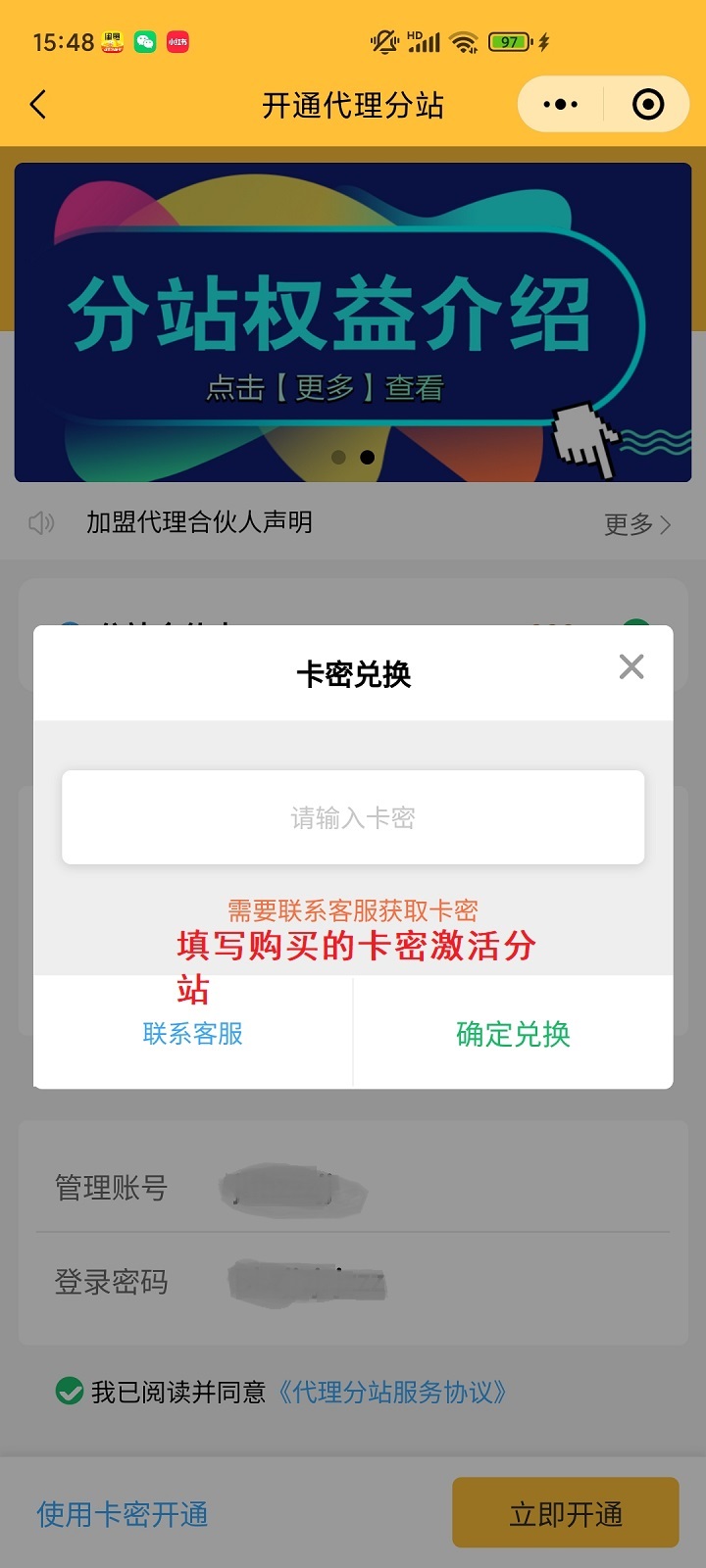Tap the 立即开通 button
706x1568 pixels.
pyautogui.click(x=565, y=1512)
